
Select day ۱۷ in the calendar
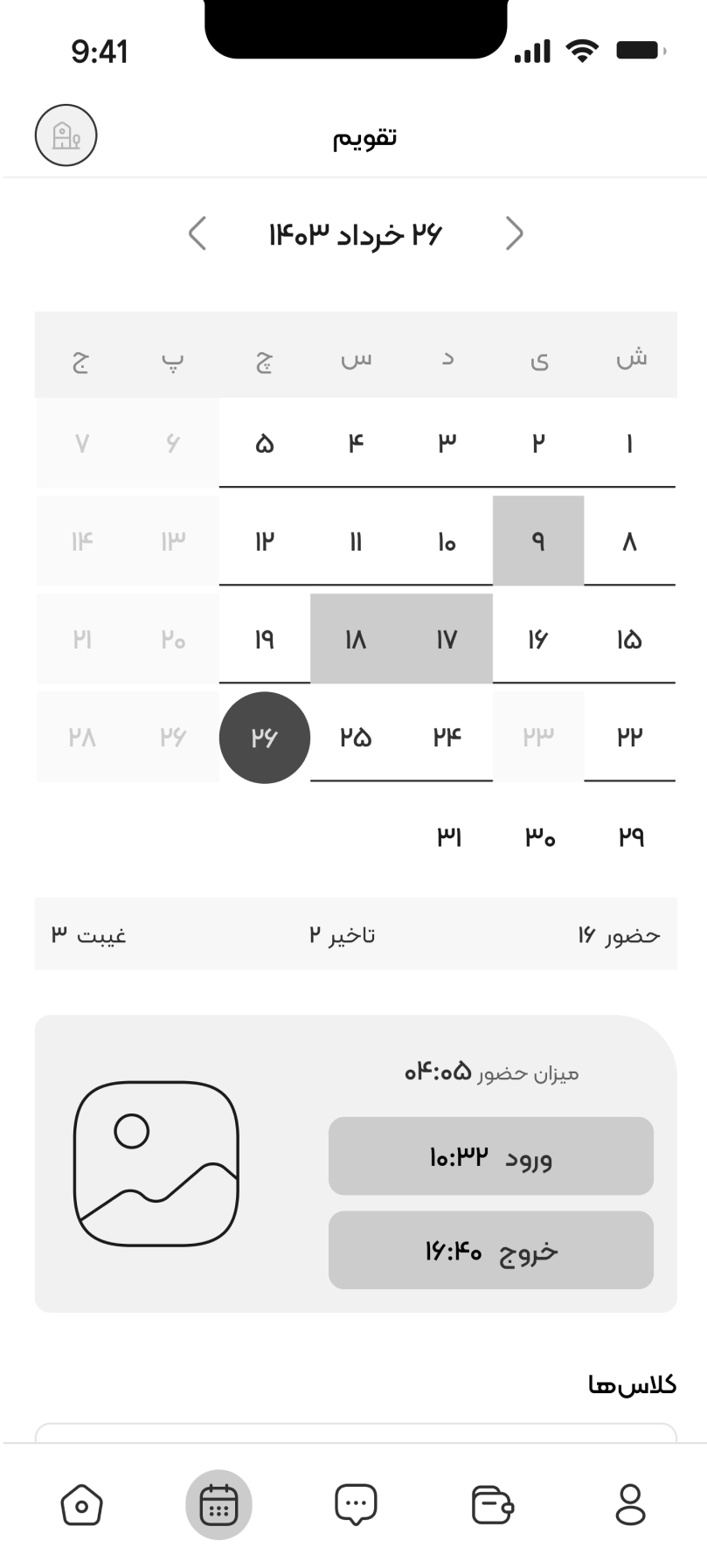point(447,639)
